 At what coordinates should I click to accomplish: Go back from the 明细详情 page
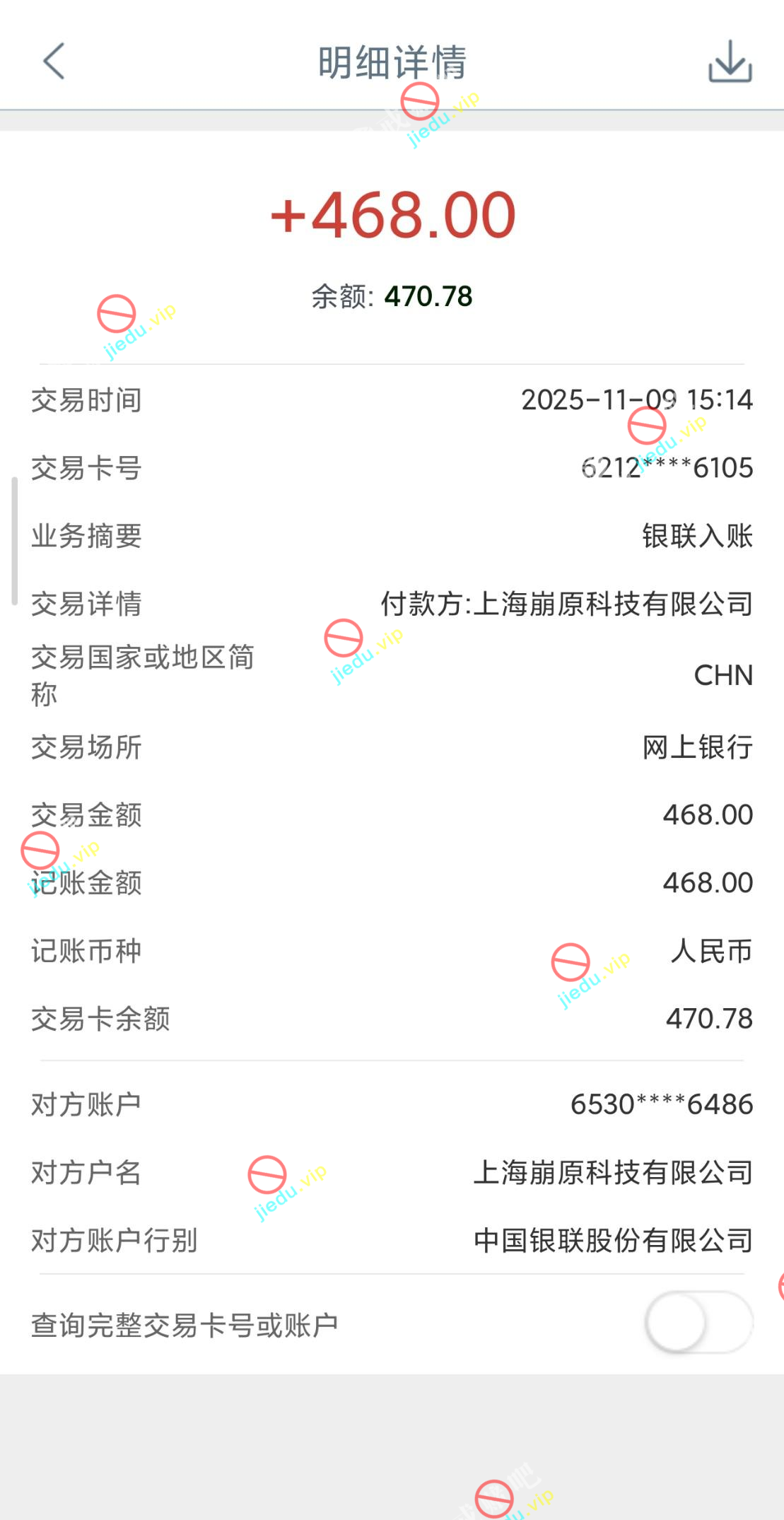[54, 62]
